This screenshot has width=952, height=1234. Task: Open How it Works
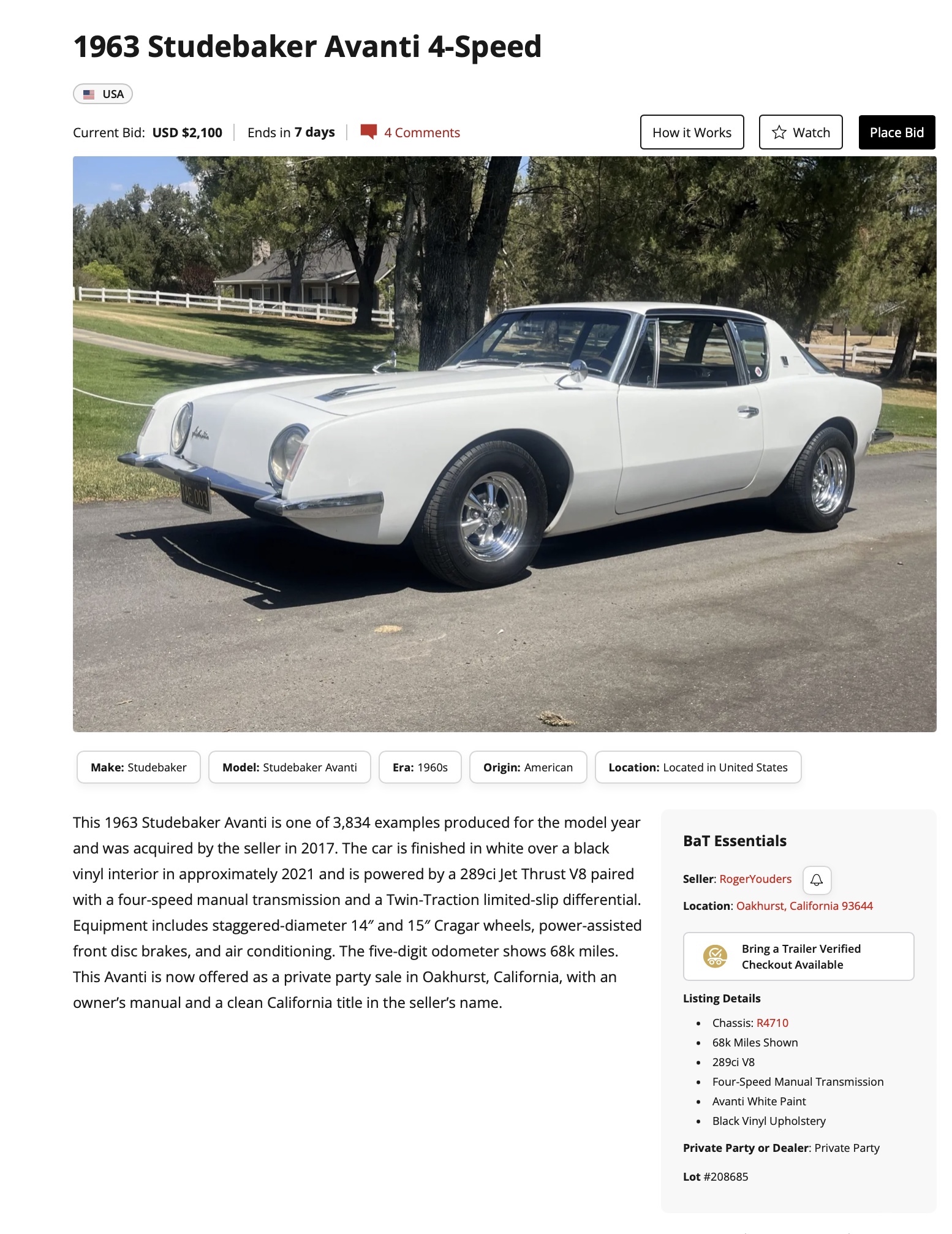click(692, 132)
